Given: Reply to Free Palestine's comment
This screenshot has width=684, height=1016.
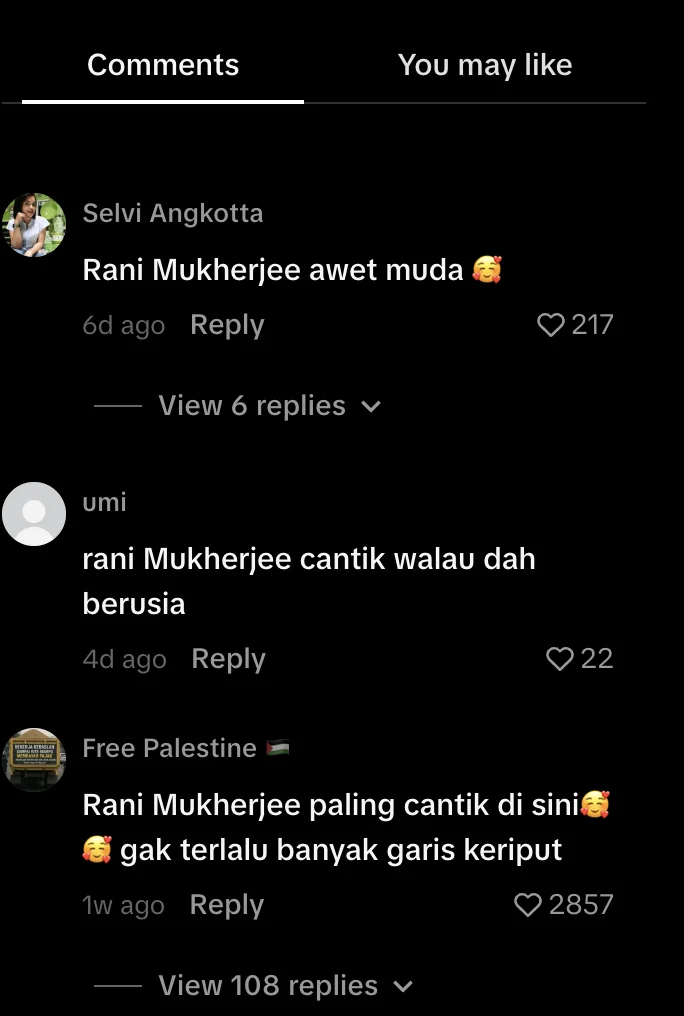Looking at the screenshot, I should point(227,905).
